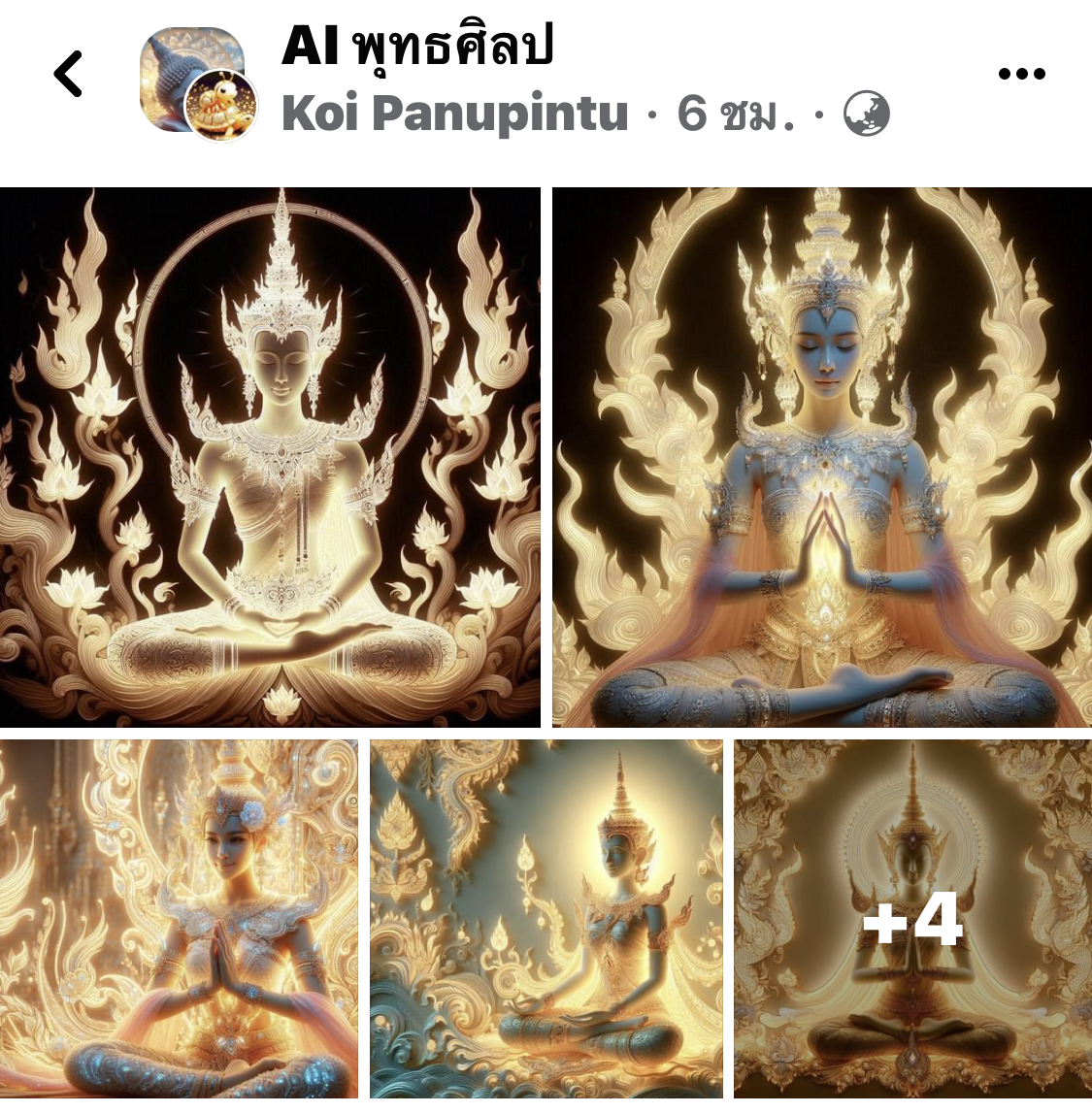
Task: Open the teal background meditating figure photo
Action: (546, 918)
